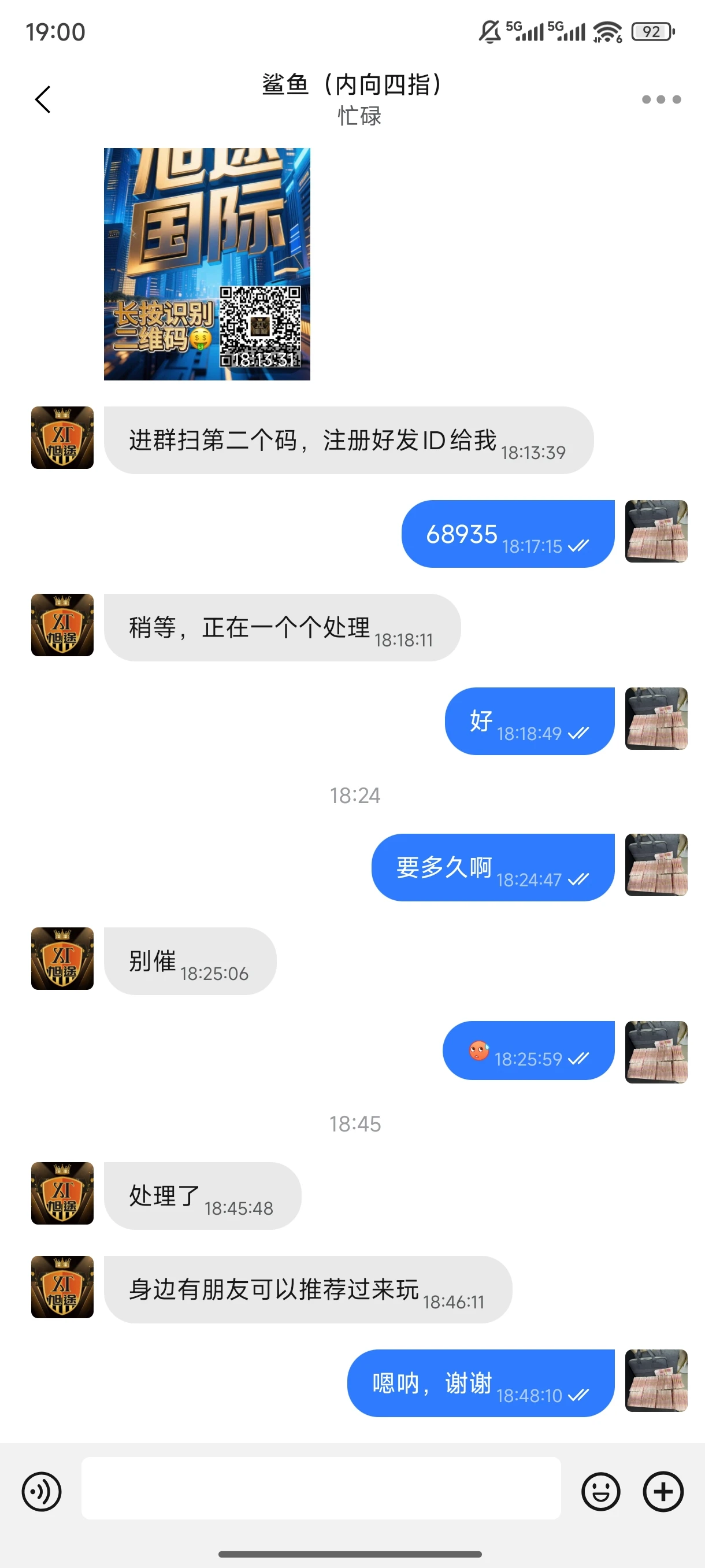Tap your avatar beside the '嗯呐，谢谢' message

point(657,1382)
